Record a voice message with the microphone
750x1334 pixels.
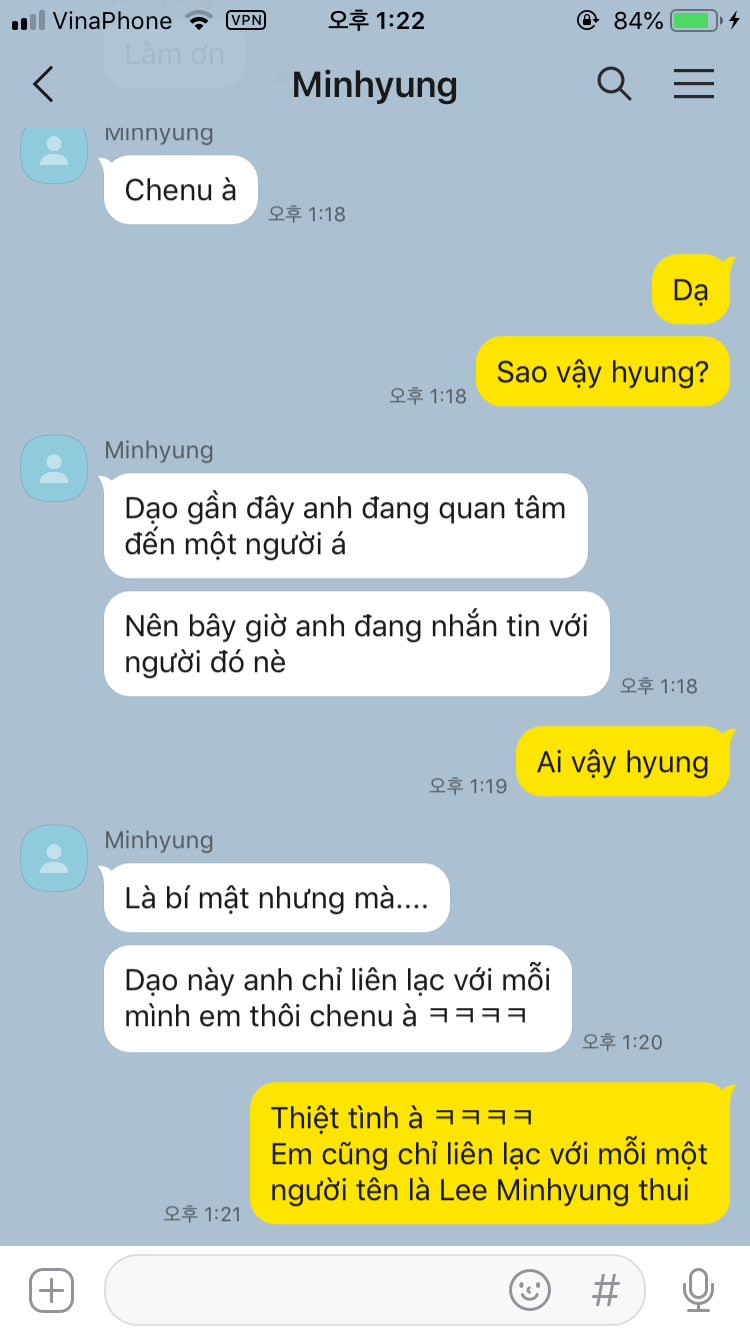tap(698, 1290)
